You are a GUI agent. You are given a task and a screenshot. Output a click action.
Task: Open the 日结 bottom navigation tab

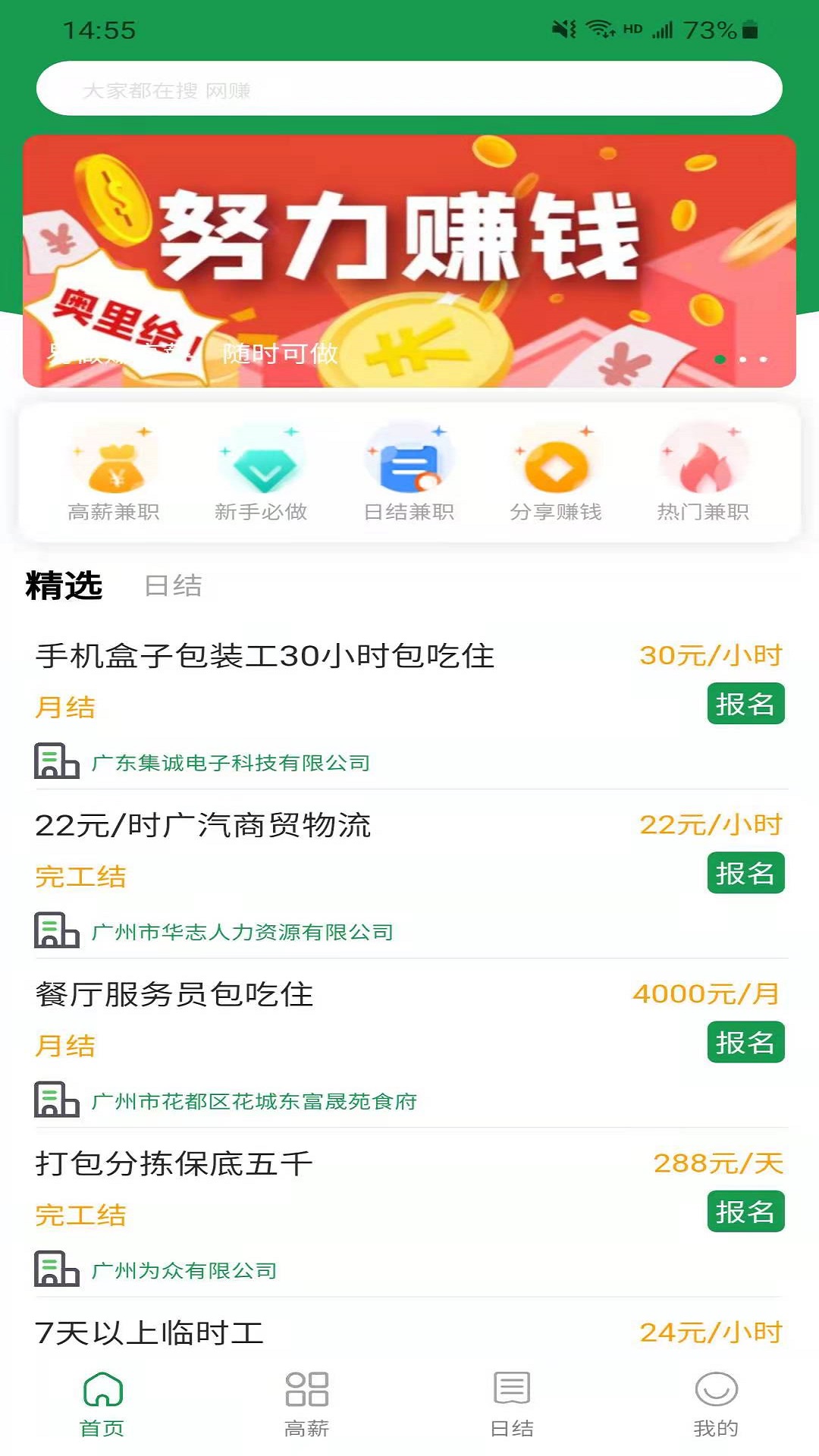512,1404
